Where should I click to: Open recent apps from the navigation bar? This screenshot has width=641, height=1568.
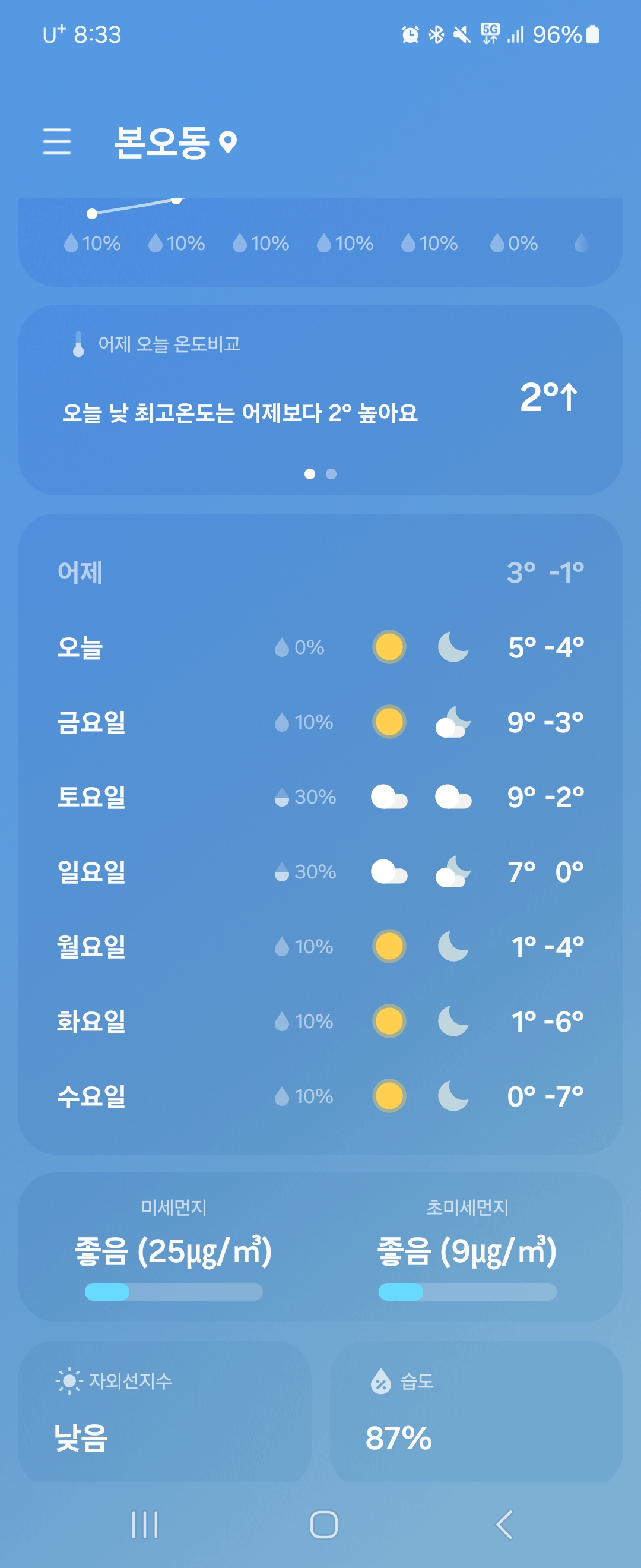click(145, 1524)
